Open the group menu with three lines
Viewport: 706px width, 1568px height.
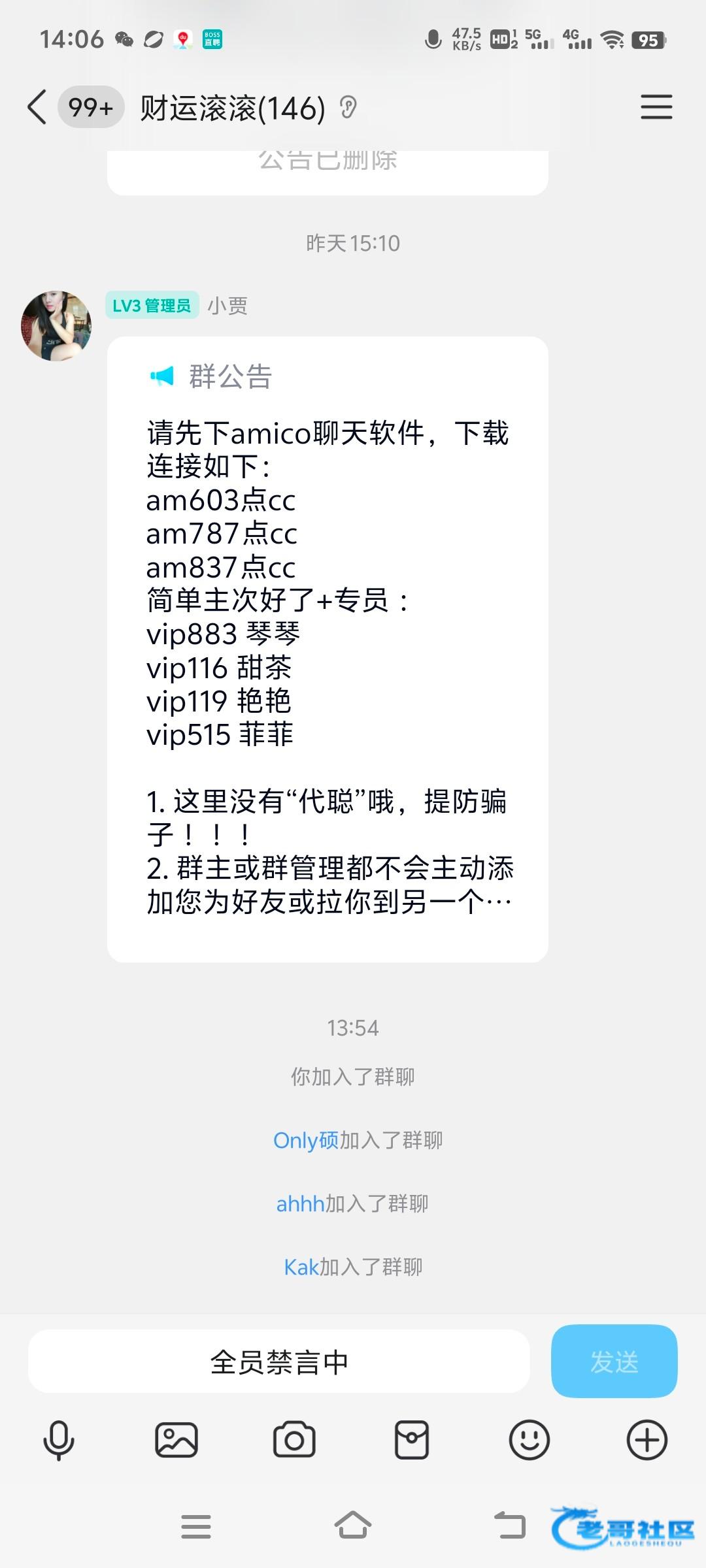[x=656, y=107]
